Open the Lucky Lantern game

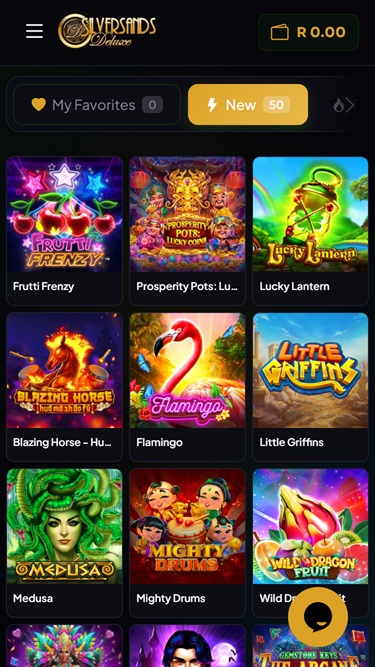(310, 231)
